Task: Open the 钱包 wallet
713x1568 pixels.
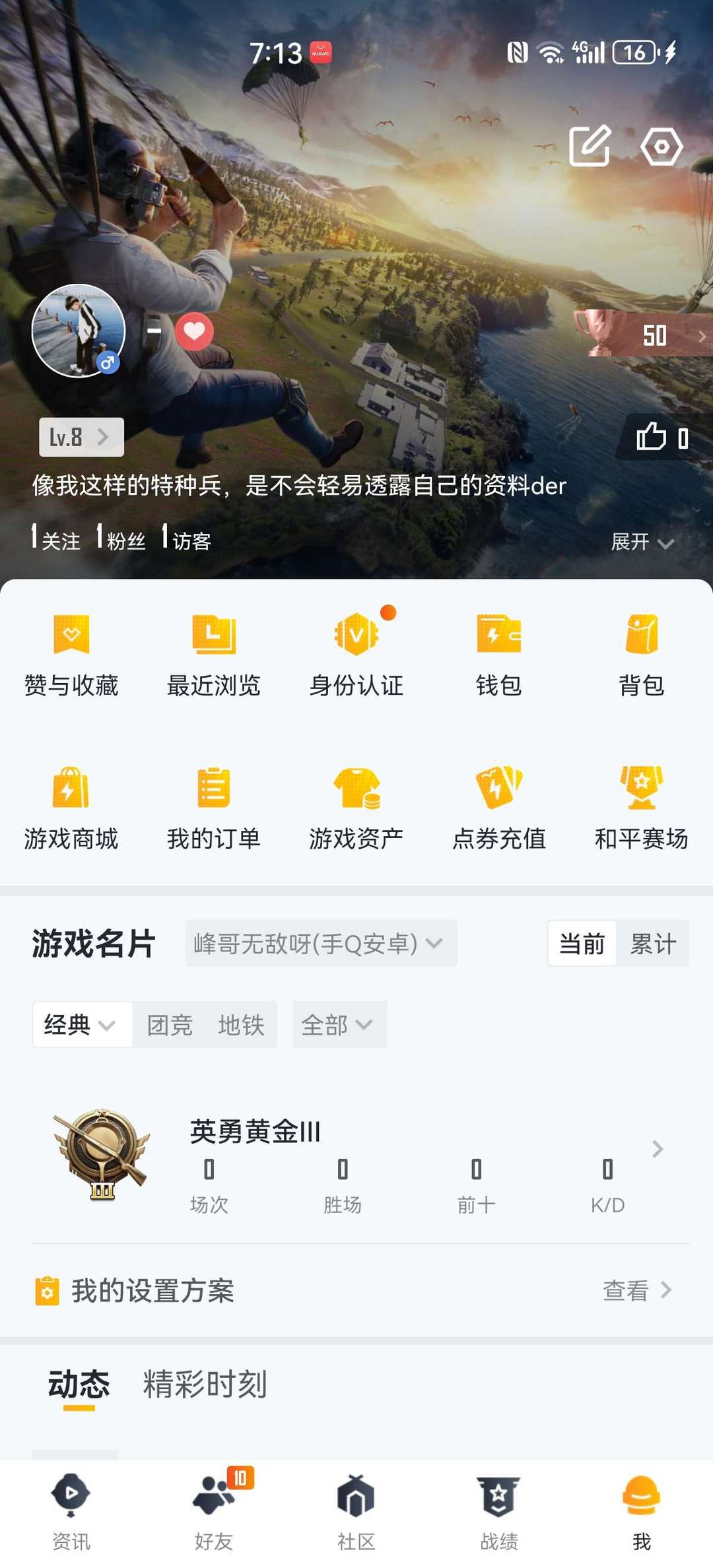Action: pyautogui.click(x=498, y=655)
